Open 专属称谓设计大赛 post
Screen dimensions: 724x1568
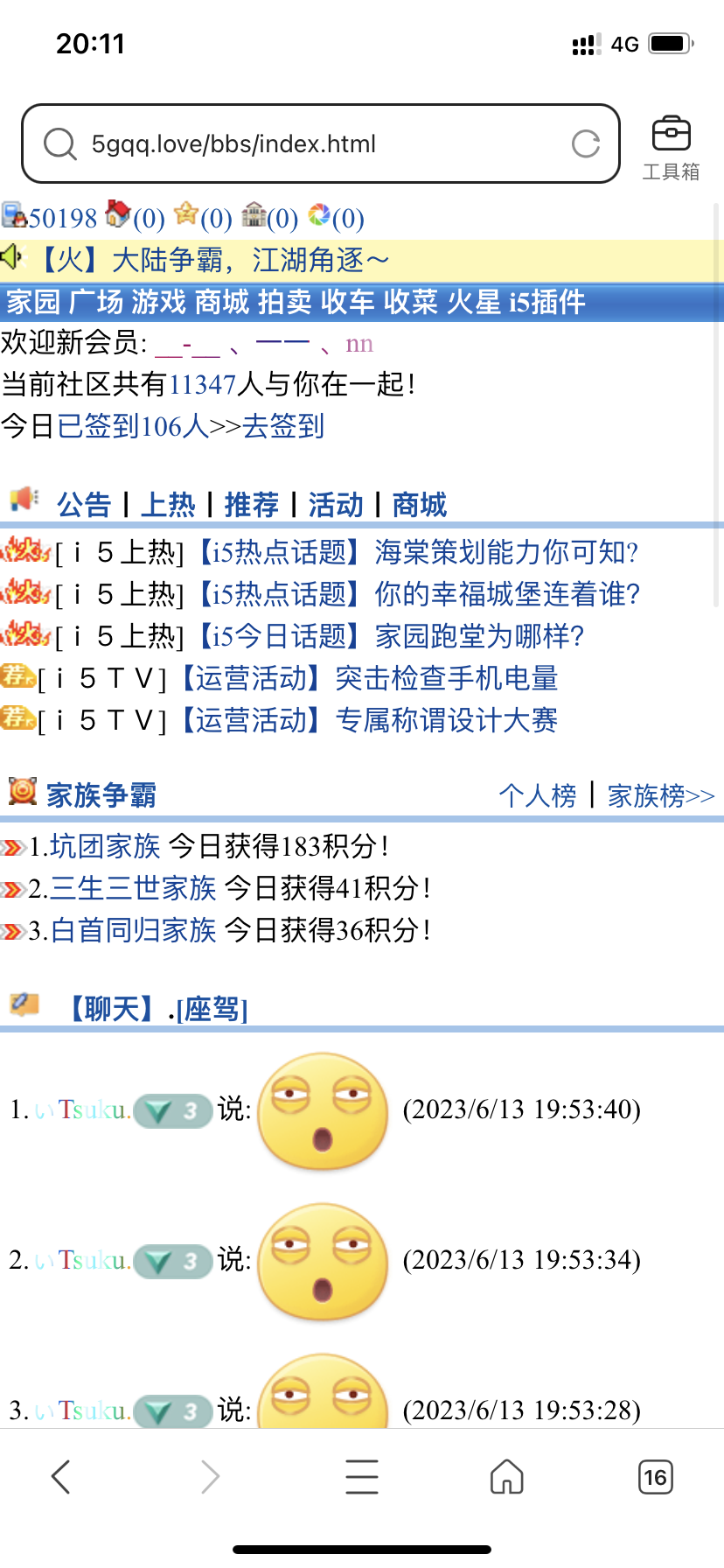point(446,720)
